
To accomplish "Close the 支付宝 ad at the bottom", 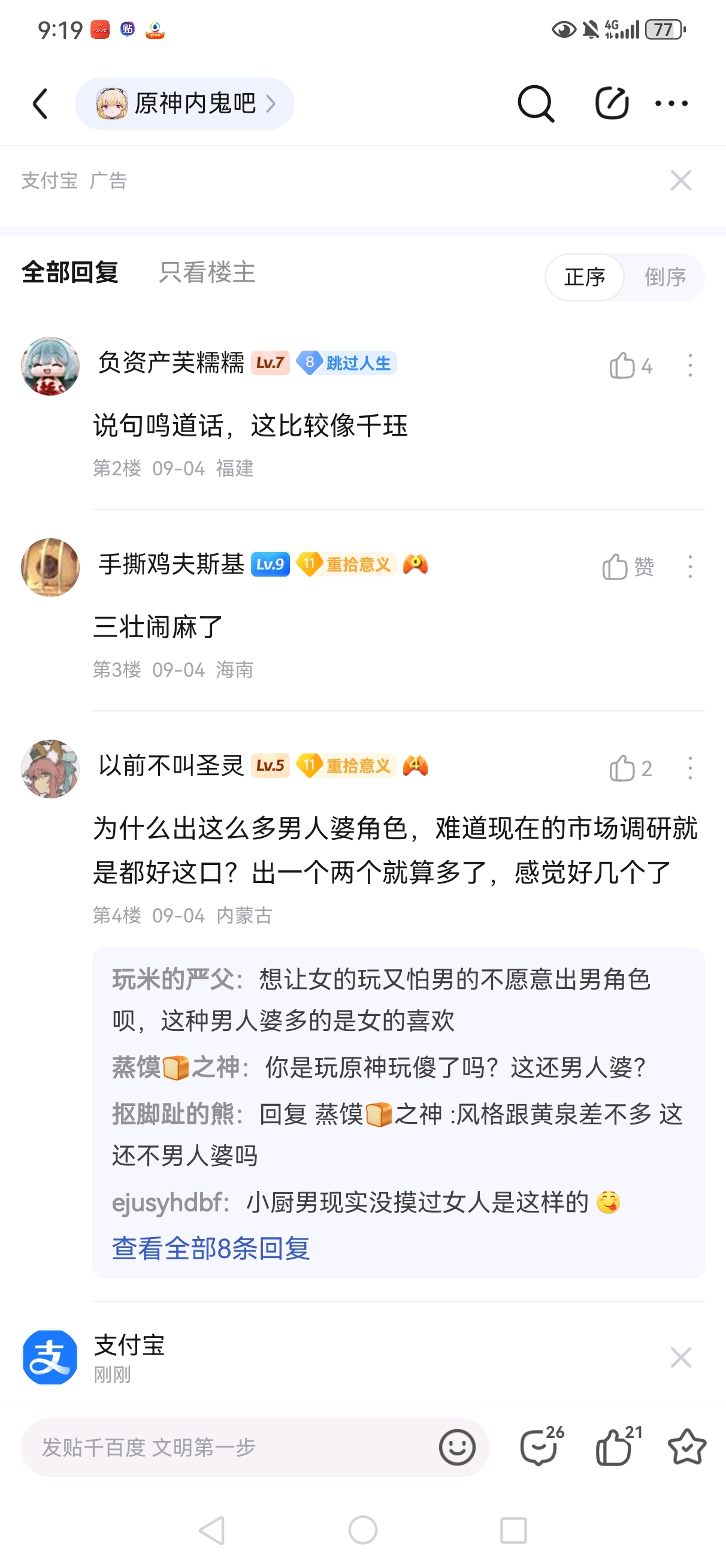I will 680,1358.
